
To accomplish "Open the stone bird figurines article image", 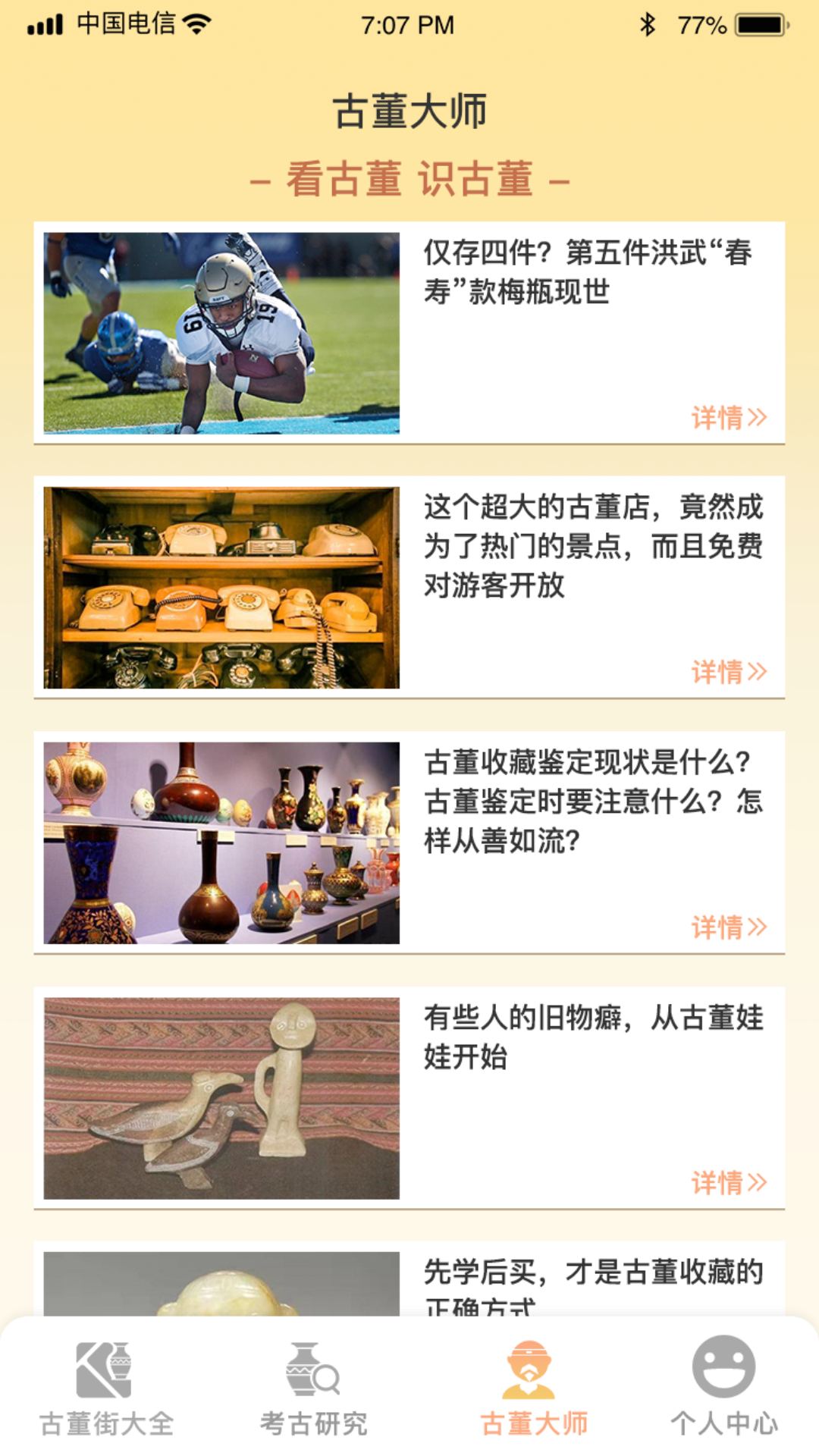I will [221, 1097].
